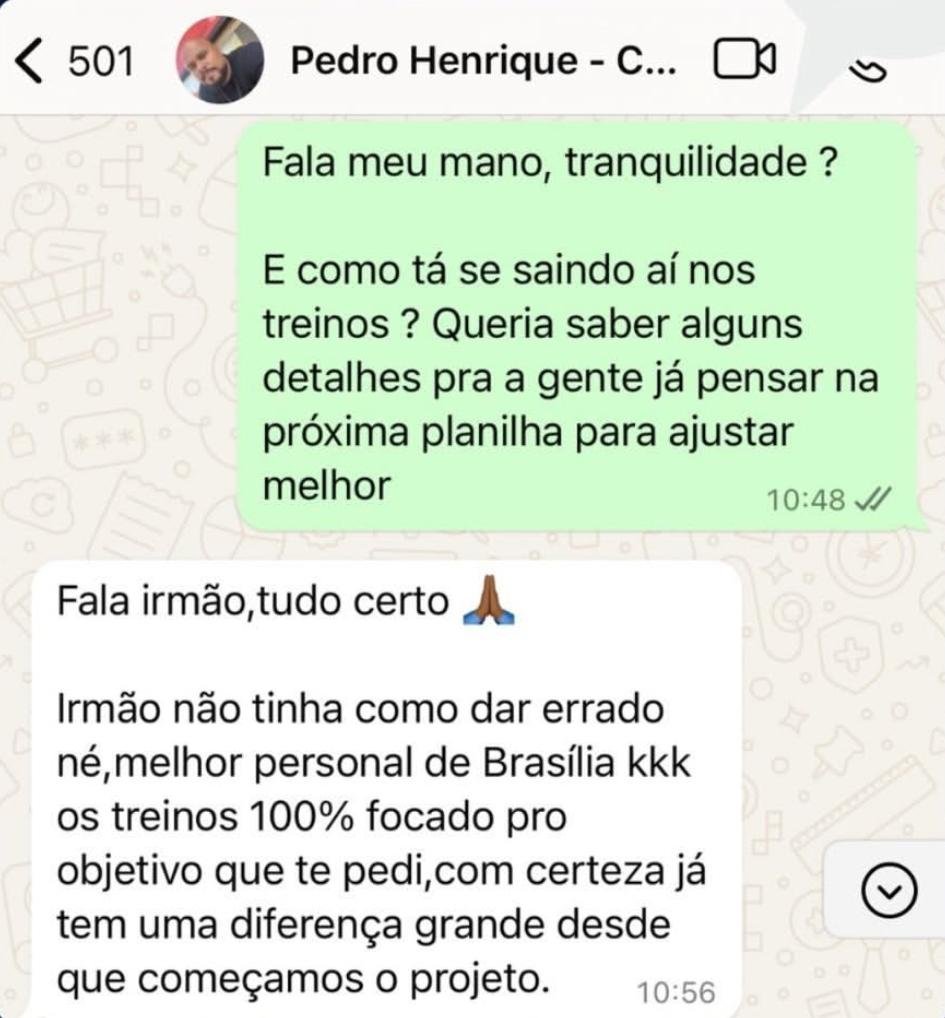The width and height of the screenshot is (945, 1018).
Task: Open Pedro Henrique's profile photo
Action: (x=219, y=61)
